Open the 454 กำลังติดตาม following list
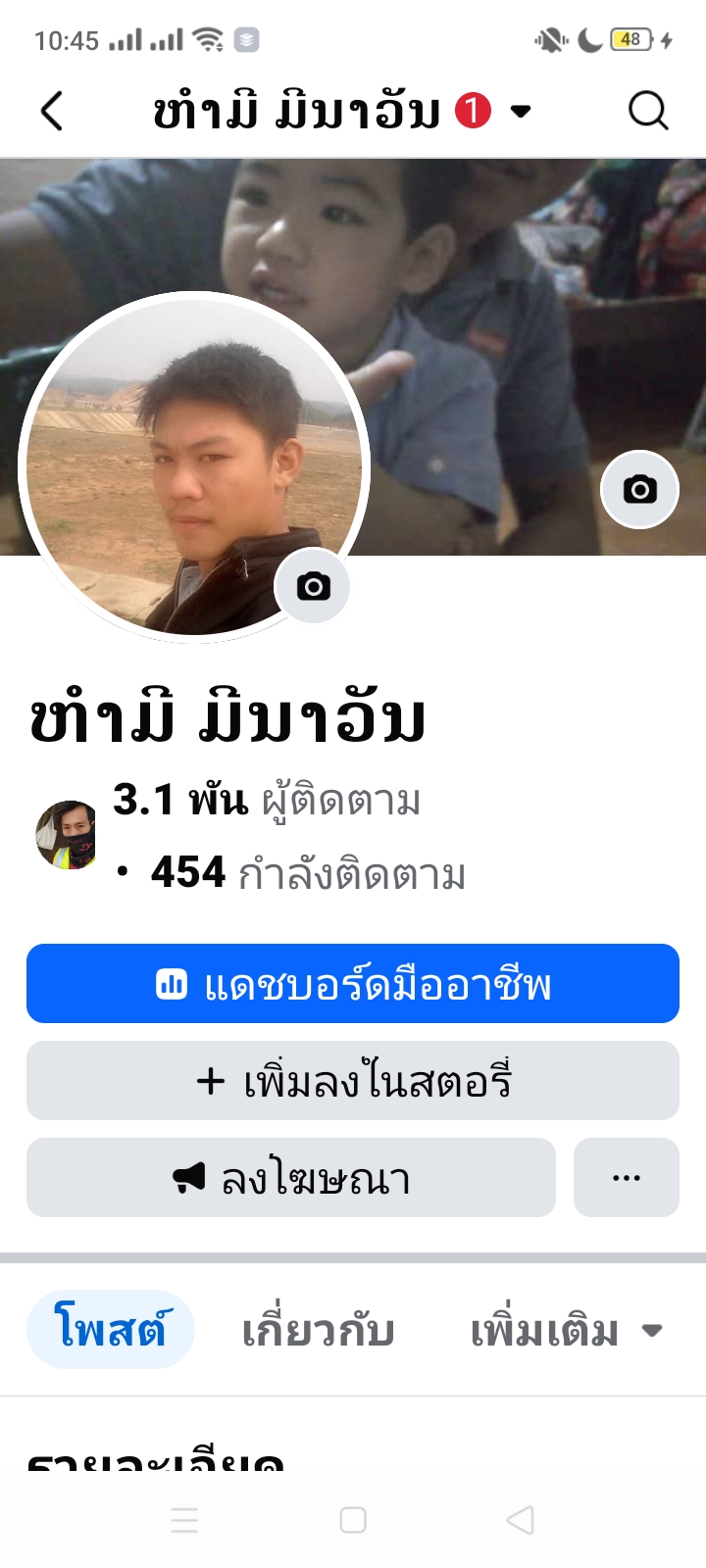Image resolution: width=706 pixels, height=1568 pixels. pyautogui.click(x=308, y=872)
